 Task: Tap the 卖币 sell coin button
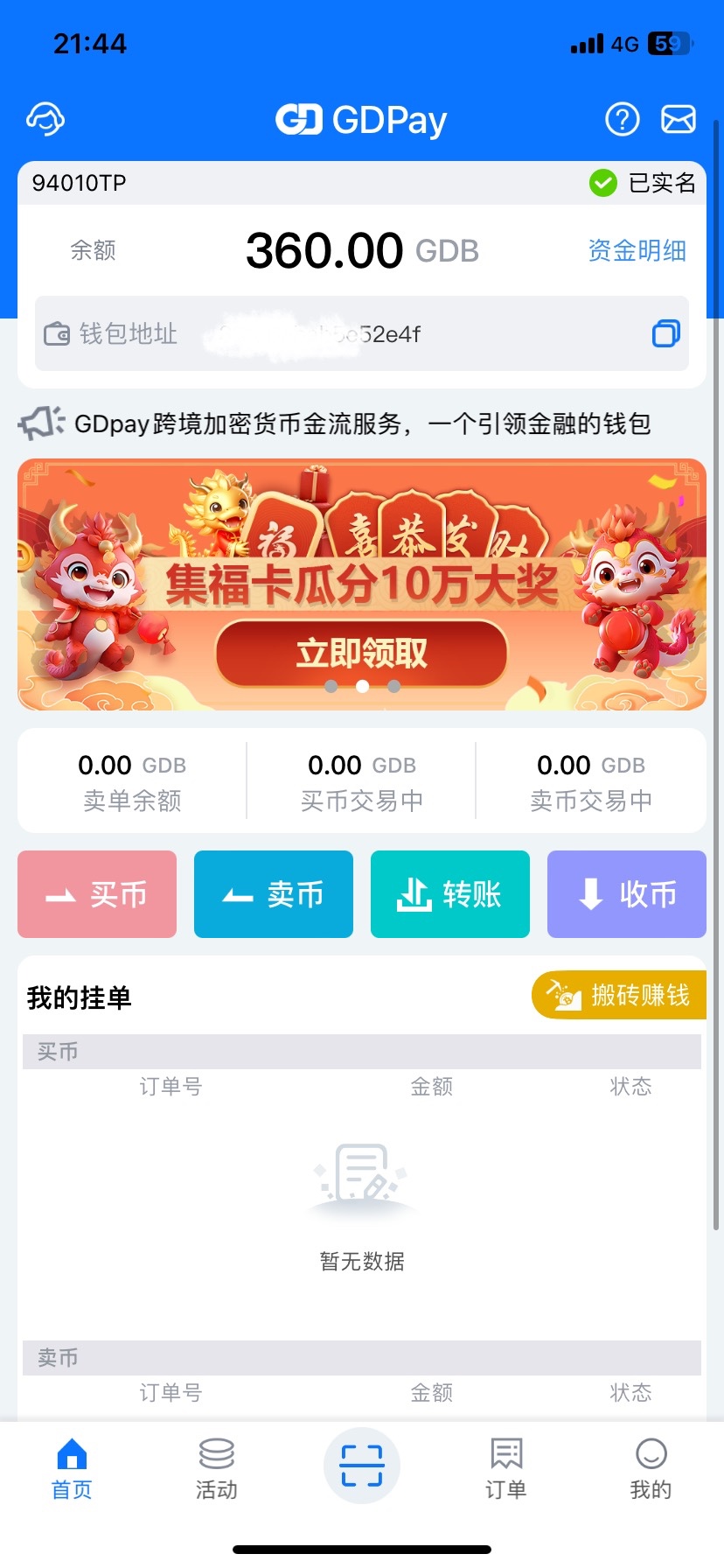(274, 894)
